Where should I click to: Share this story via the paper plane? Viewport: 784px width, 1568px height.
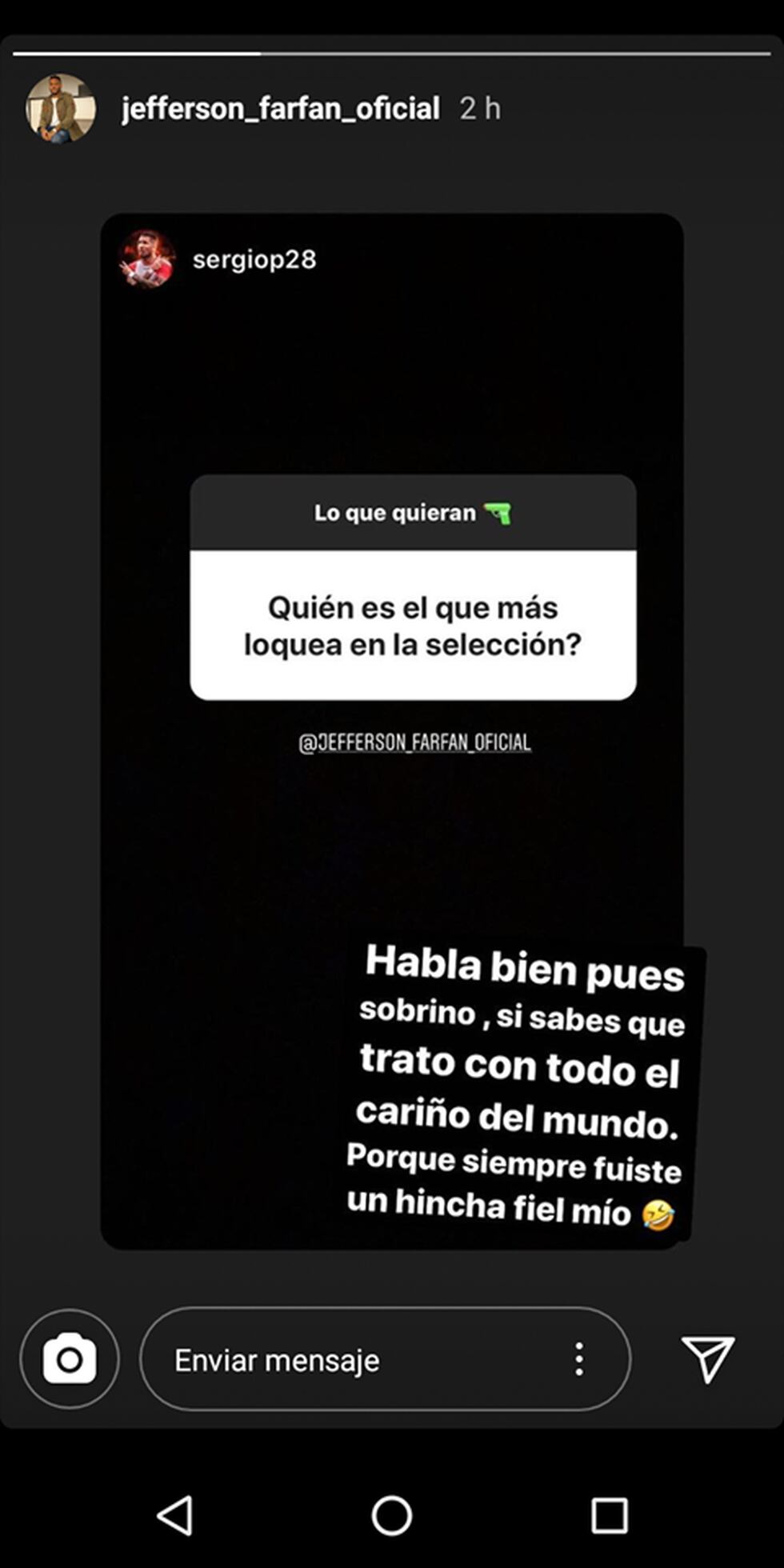coord(707,1358)
